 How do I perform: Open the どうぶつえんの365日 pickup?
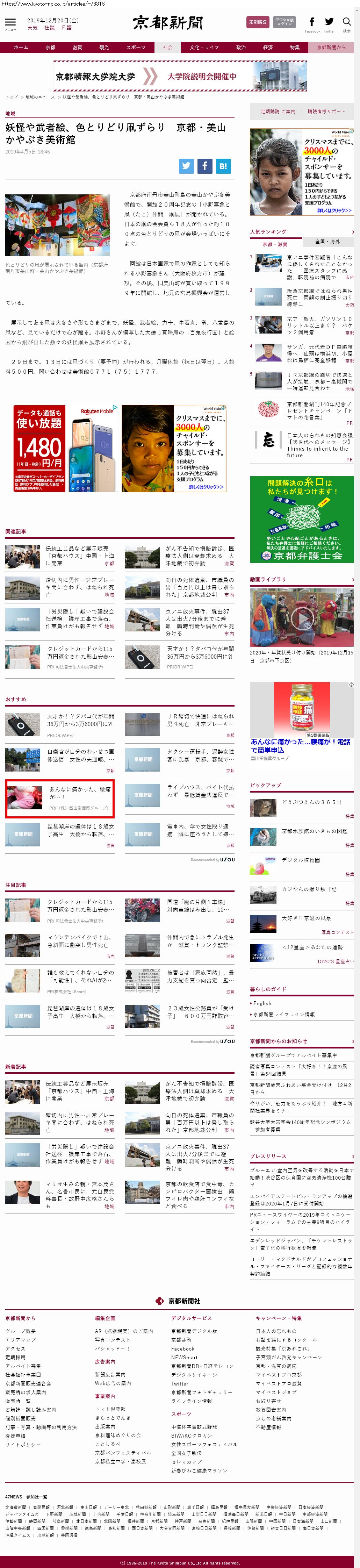[311, 802]
